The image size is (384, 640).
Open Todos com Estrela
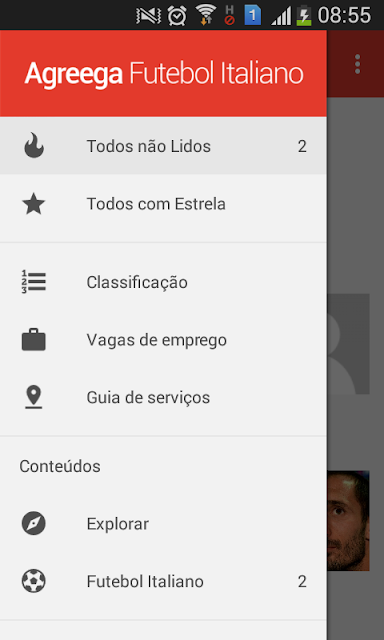163,204
